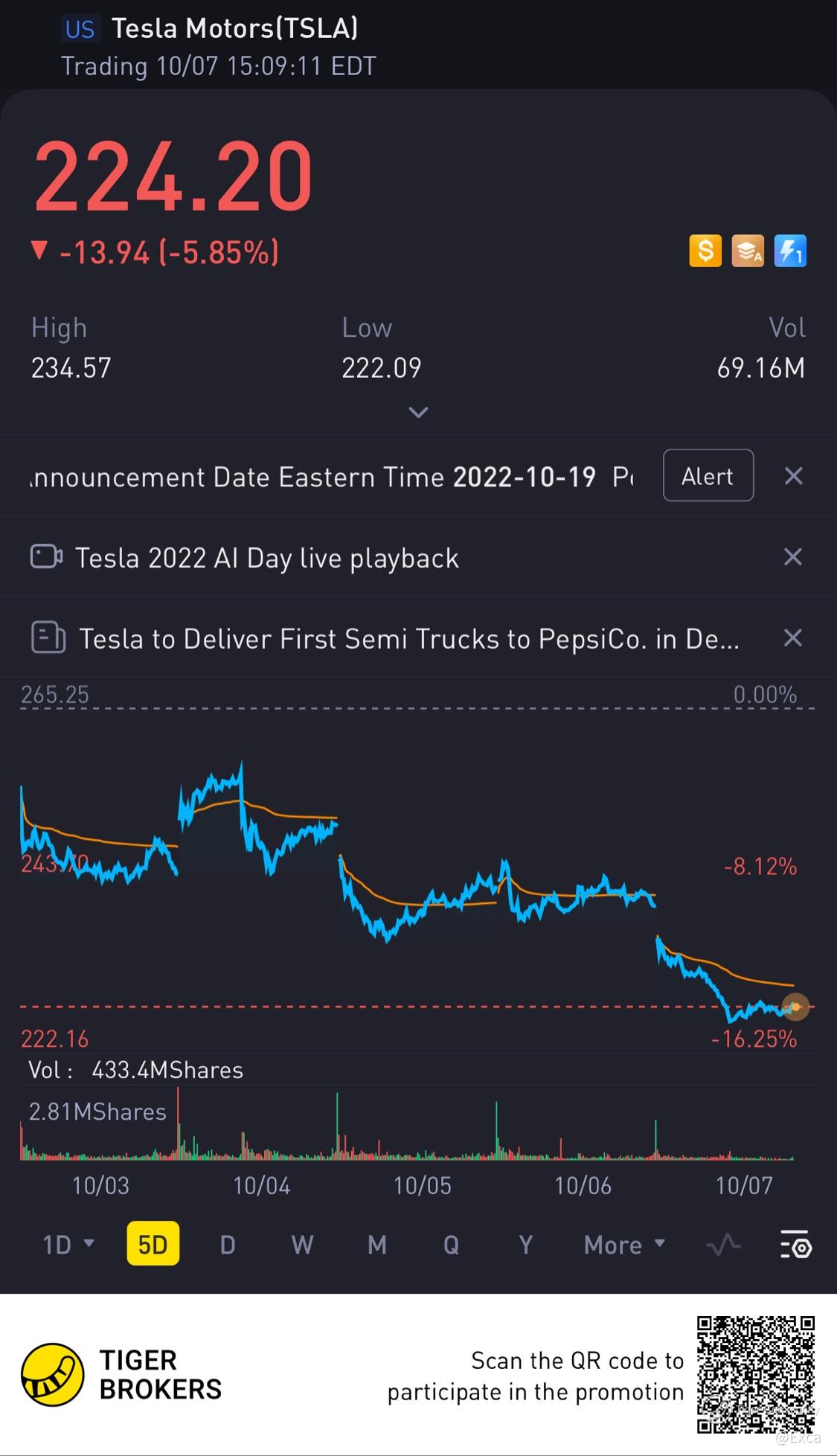Dismiss the announcement date banner
Image resolution: width=837 pixels, height=1456 pixels.
793,475
